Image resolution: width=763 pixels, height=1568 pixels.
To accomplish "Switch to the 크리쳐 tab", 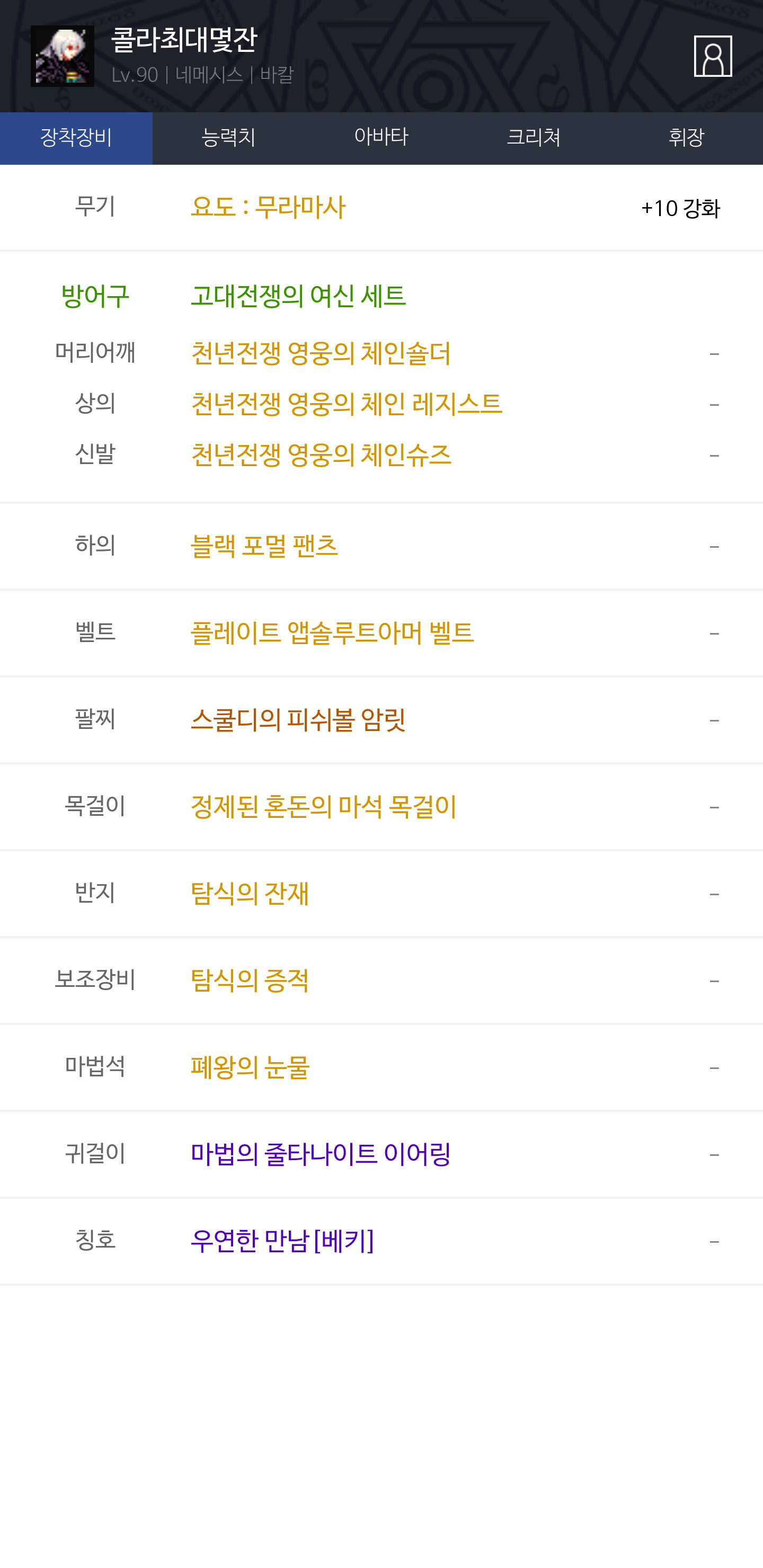I will point(534,138).
